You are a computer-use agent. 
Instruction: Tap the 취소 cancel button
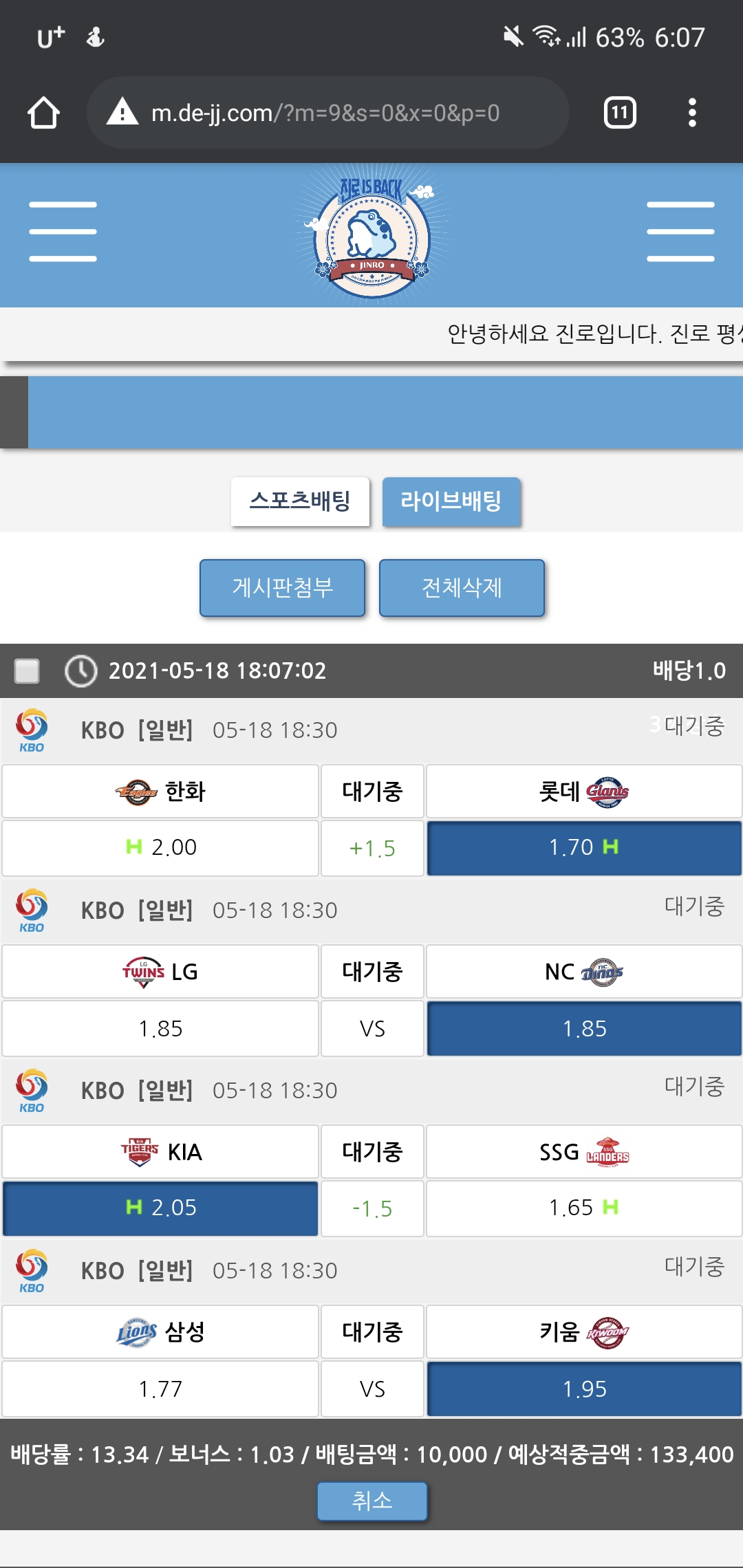click(x=371, y=1501)
